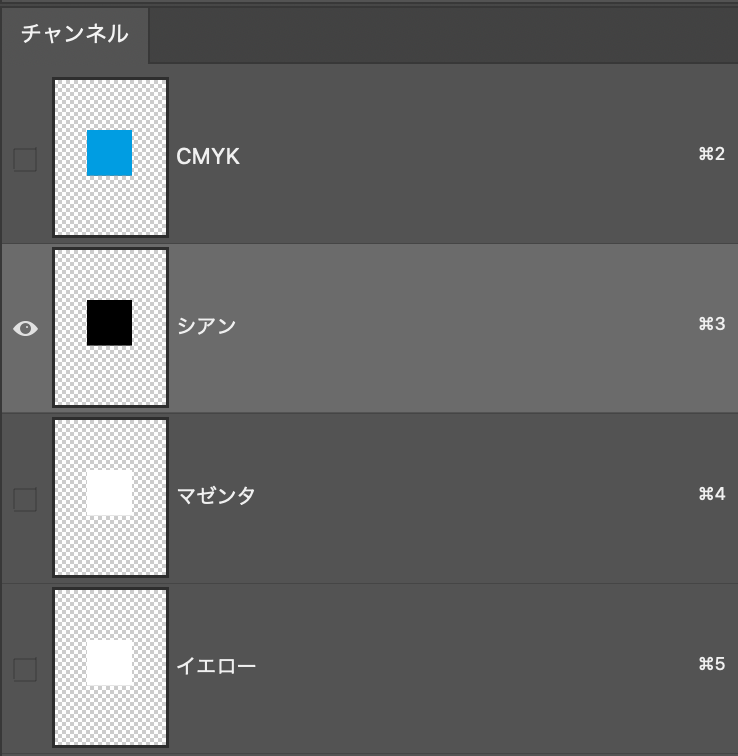Click the マゼンタ channel thumbnail
The width and height of the screenshot is (738, 756).
110,496
